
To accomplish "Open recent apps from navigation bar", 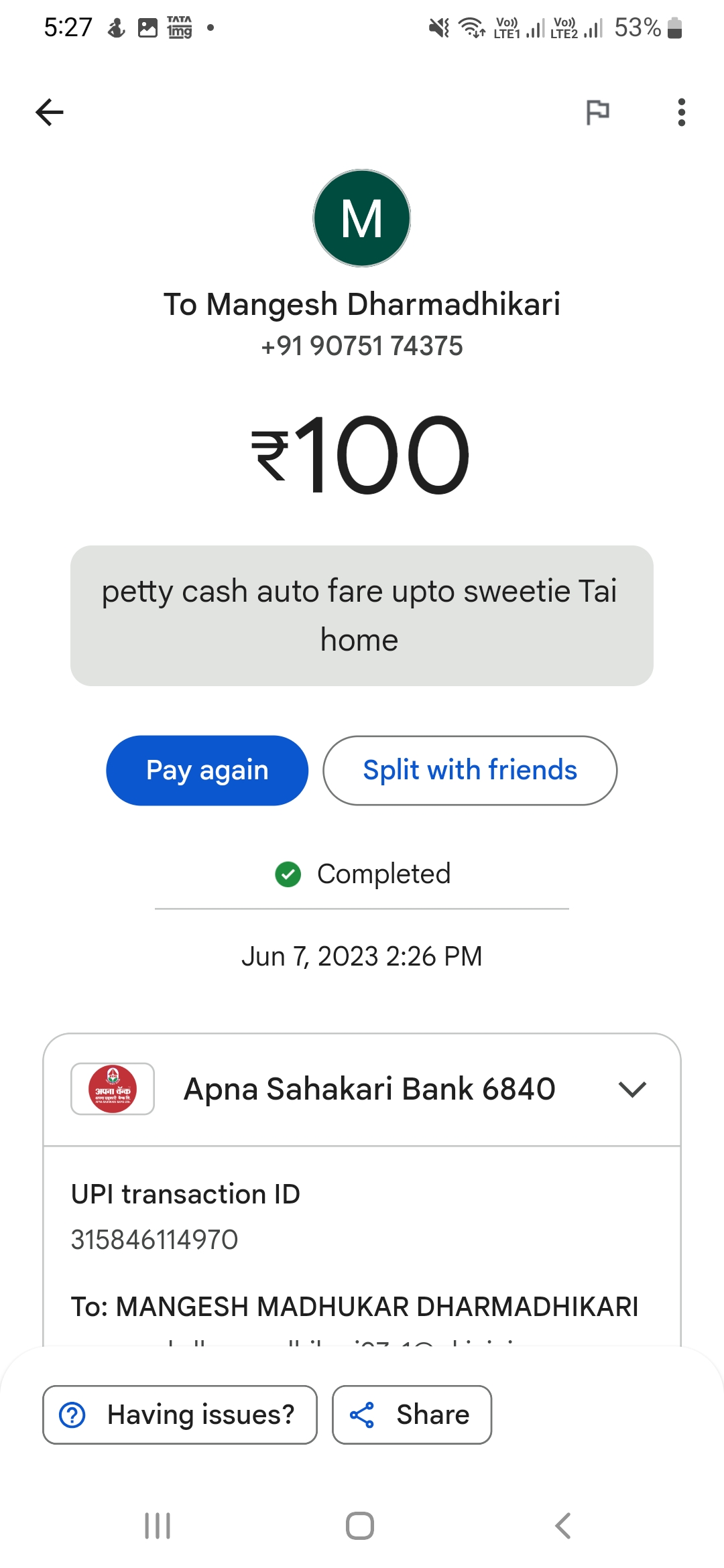I will (158, 1526).
